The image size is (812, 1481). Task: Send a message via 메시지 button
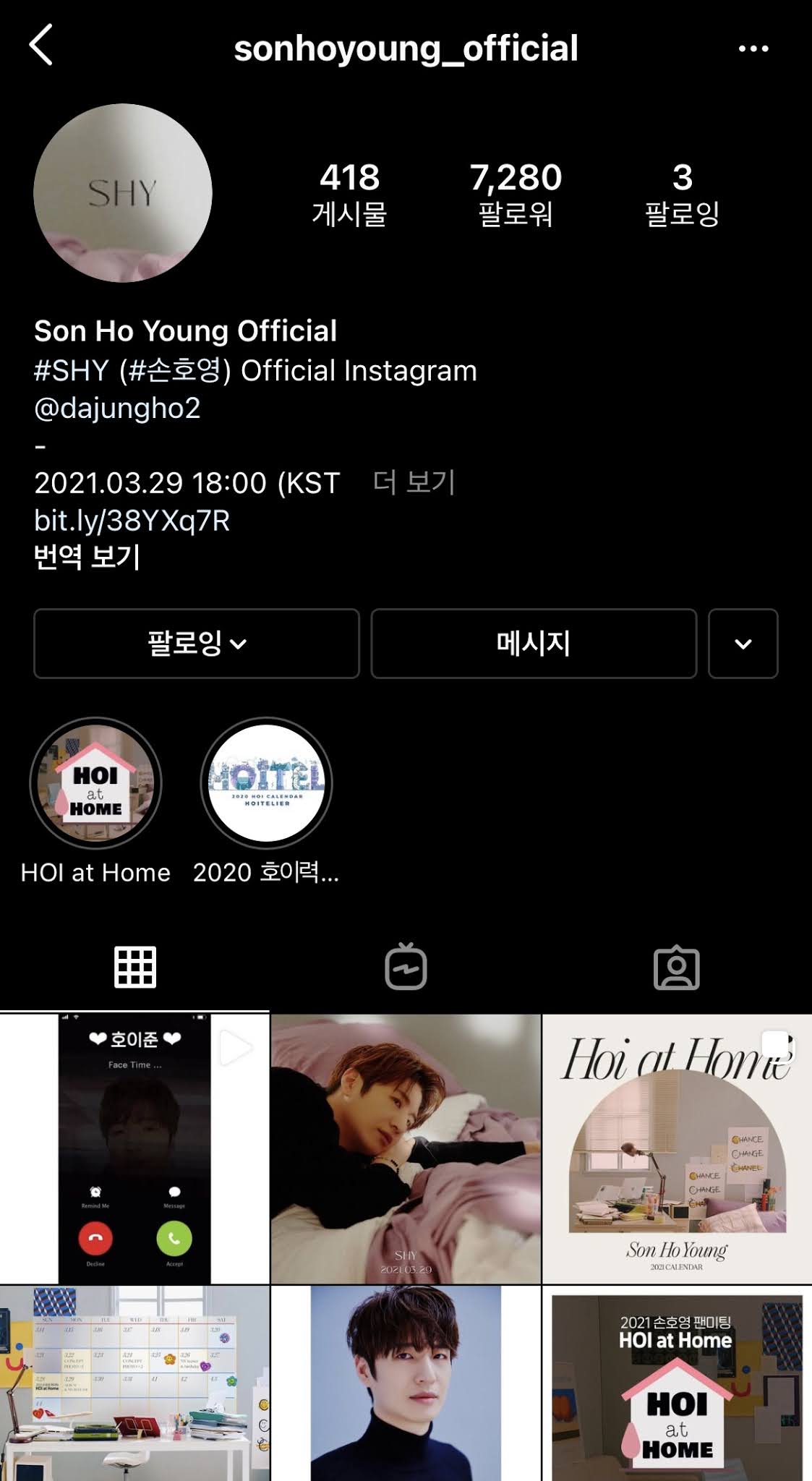534,644
